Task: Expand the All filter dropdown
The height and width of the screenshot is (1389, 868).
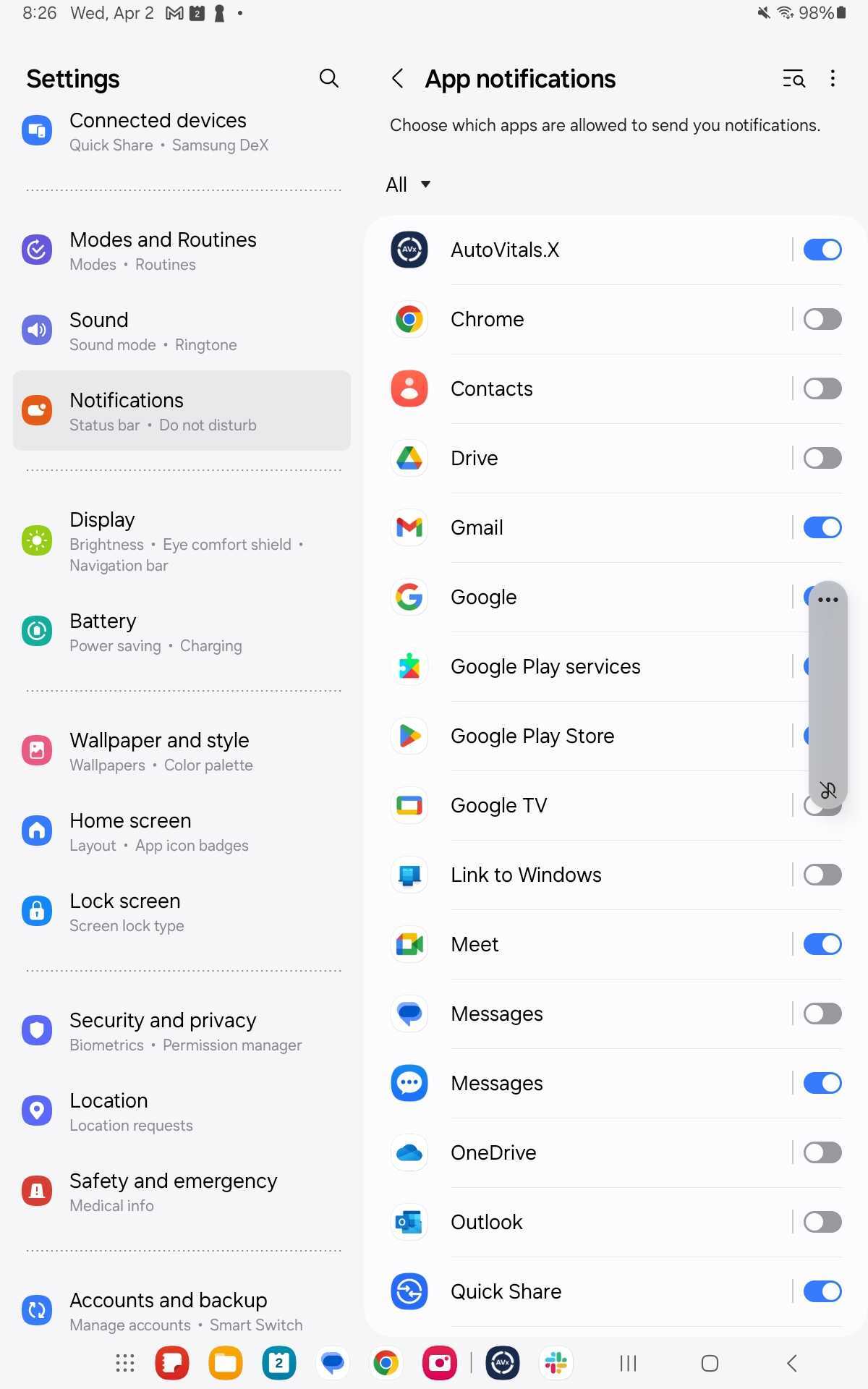Action: click(x=408, y=184)
